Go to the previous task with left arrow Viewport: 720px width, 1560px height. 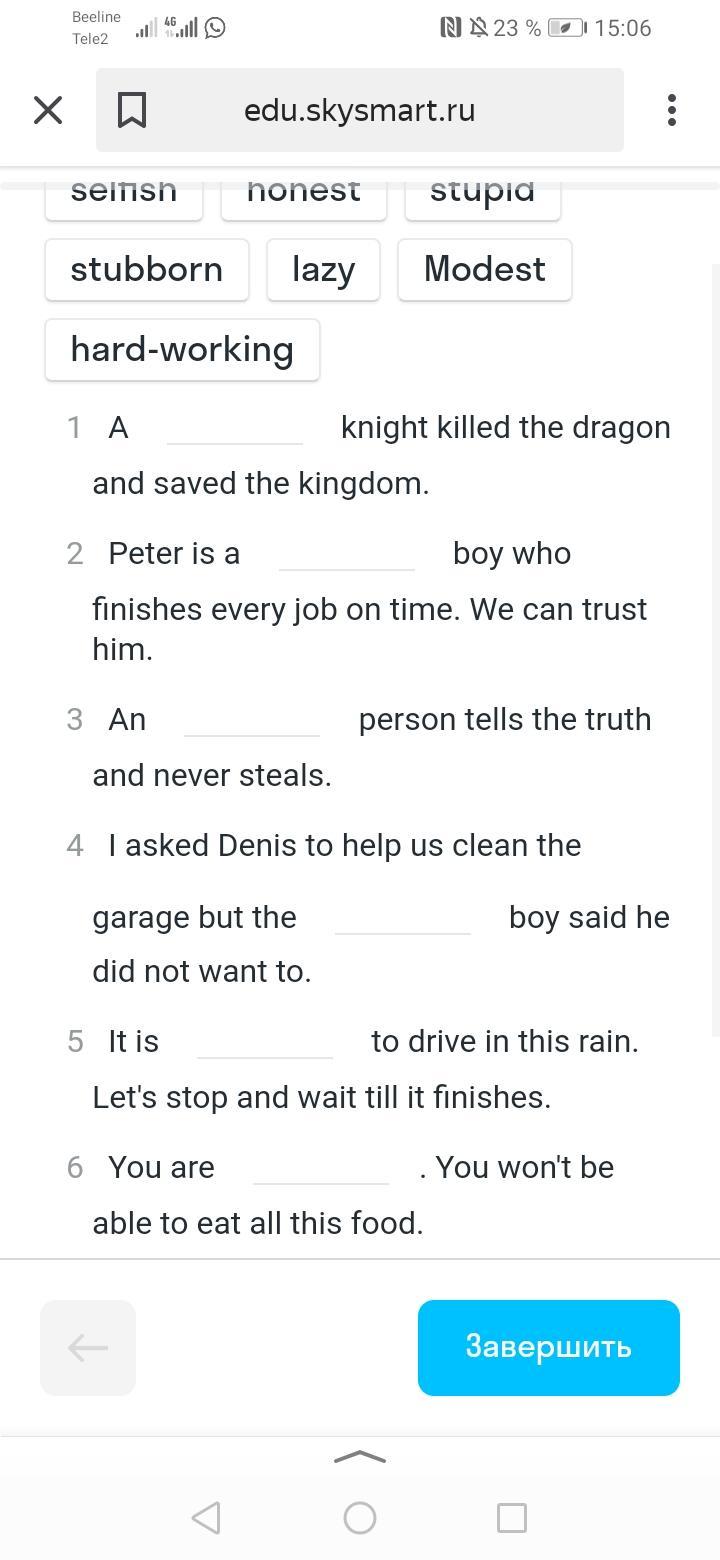click(88, 1347)
